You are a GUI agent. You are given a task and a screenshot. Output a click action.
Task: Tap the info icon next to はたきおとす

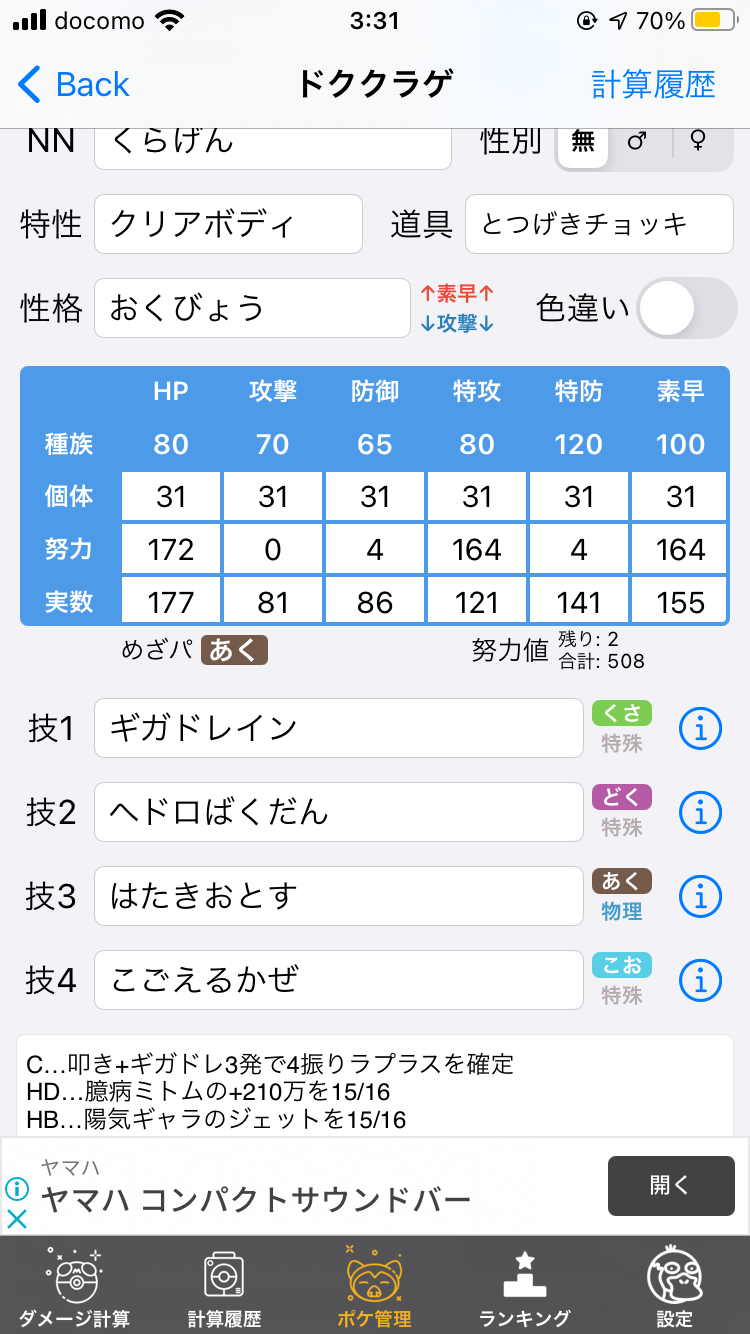point(700,896)
